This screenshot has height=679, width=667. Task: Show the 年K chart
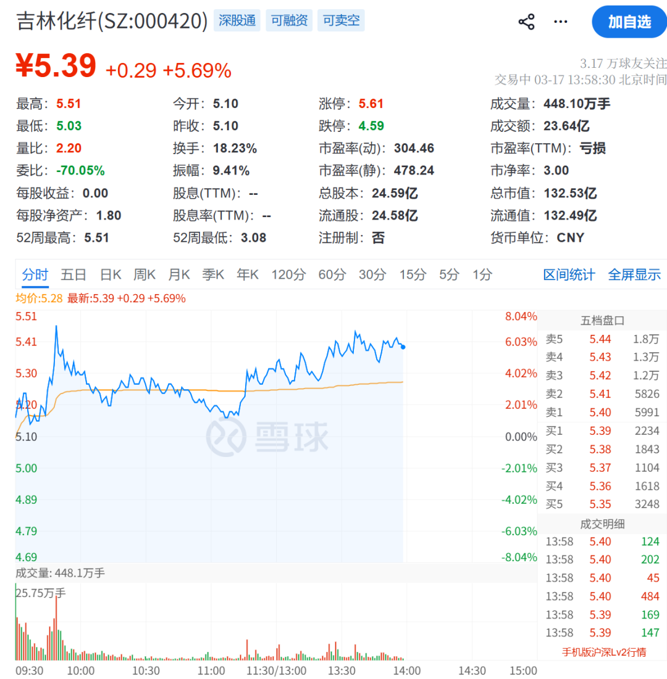pos(248,274)
